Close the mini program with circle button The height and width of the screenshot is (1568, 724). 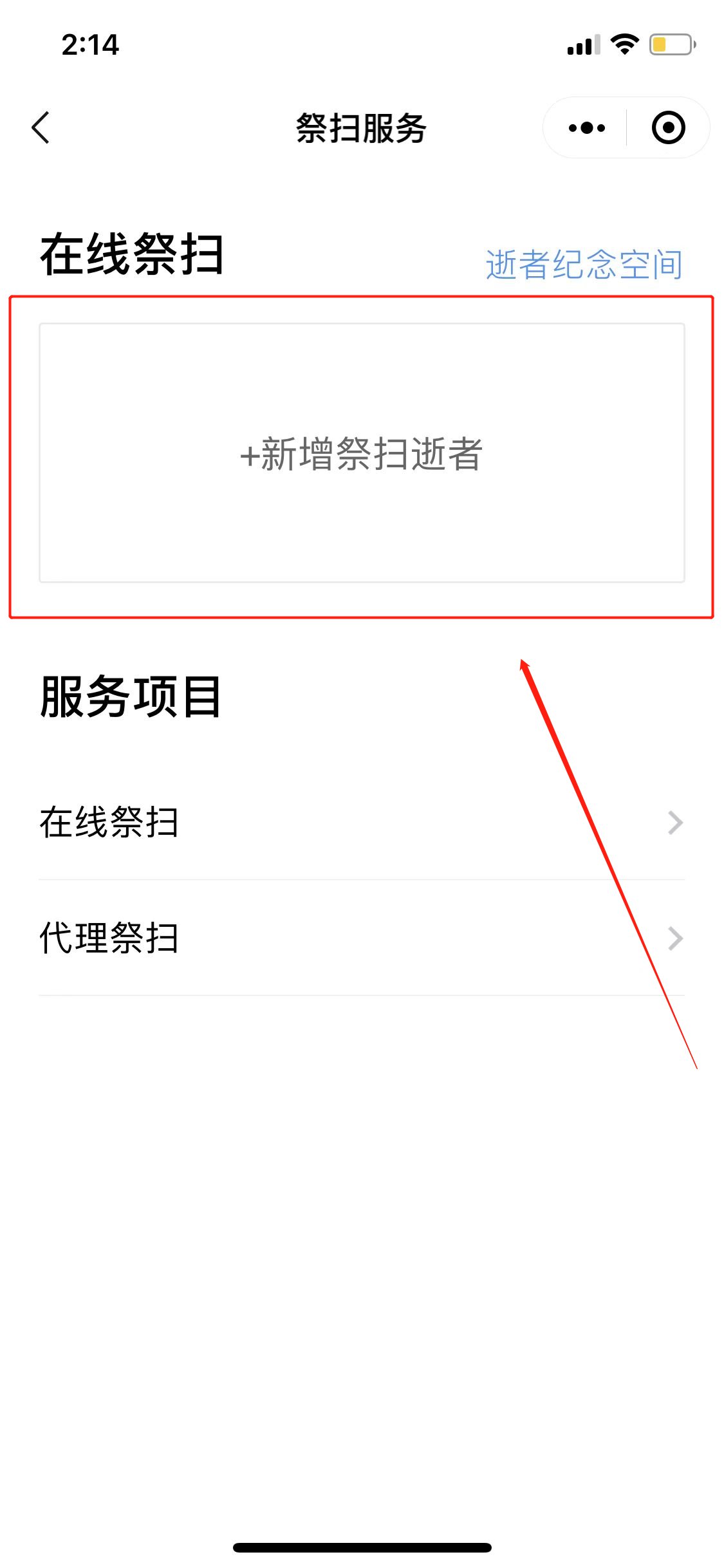pos(668,127)
